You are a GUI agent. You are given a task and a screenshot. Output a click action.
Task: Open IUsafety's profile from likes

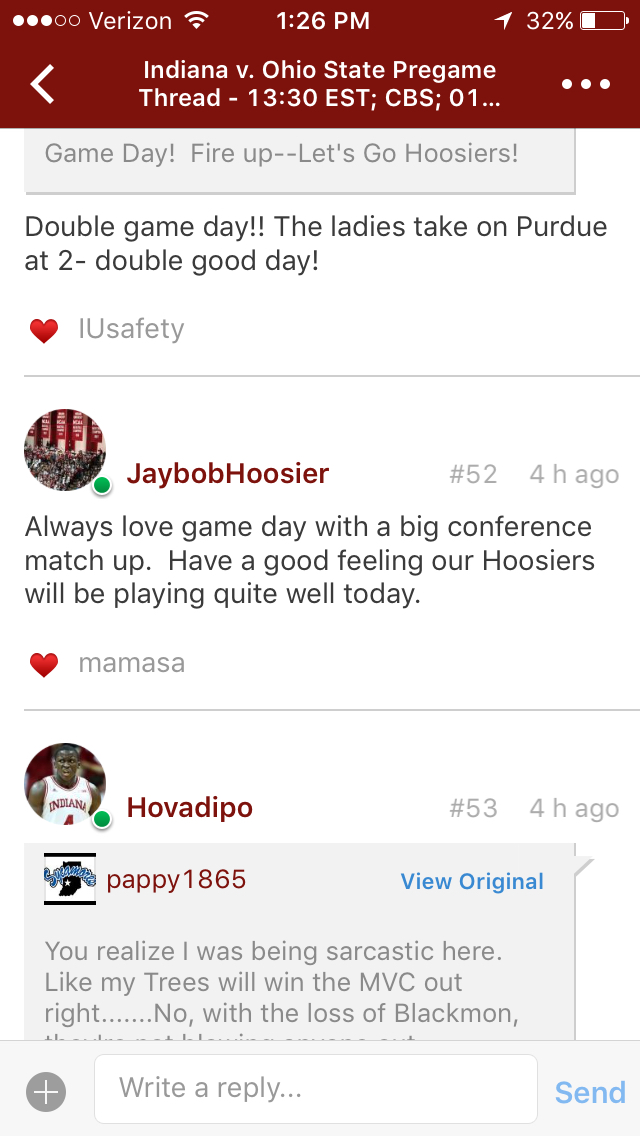click(131, 329)
